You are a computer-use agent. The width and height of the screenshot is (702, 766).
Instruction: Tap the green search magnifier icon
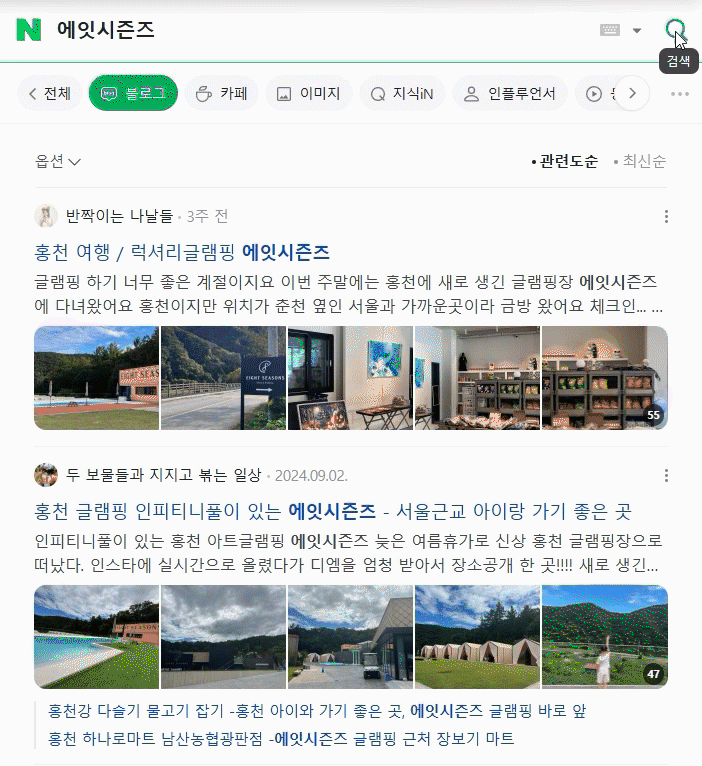[x=676, y=30]
